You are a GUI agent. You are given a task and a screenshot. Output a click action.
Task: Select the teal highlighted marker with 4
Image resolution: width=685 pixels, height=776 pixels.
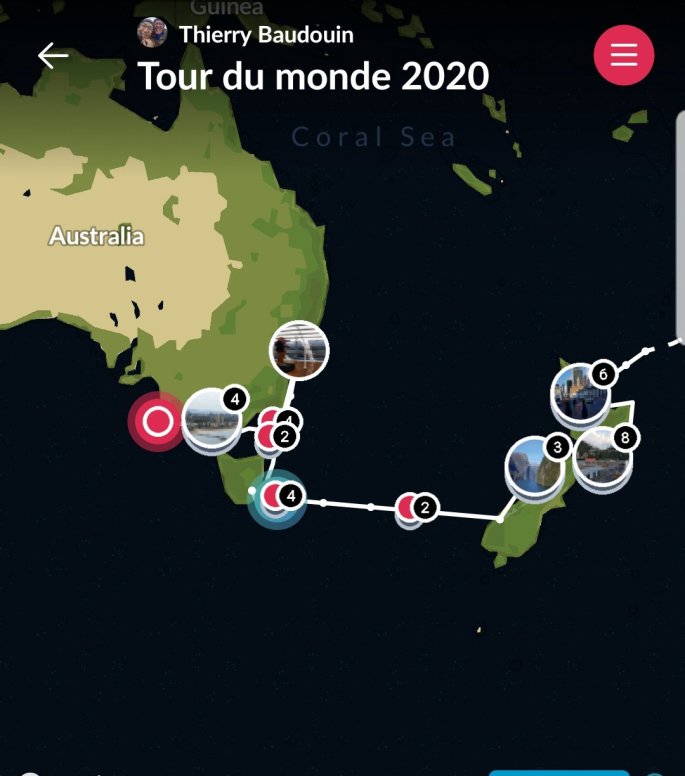pyautogui.click(x=276, y=496)
